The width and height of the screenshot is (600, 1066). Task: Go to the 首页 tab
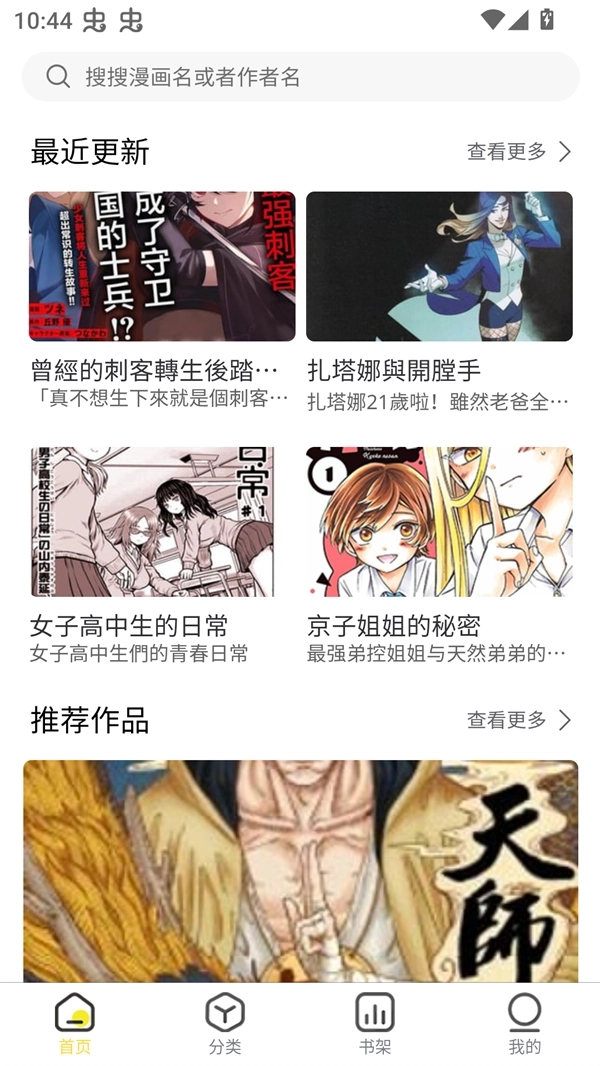click(75, 1024)
